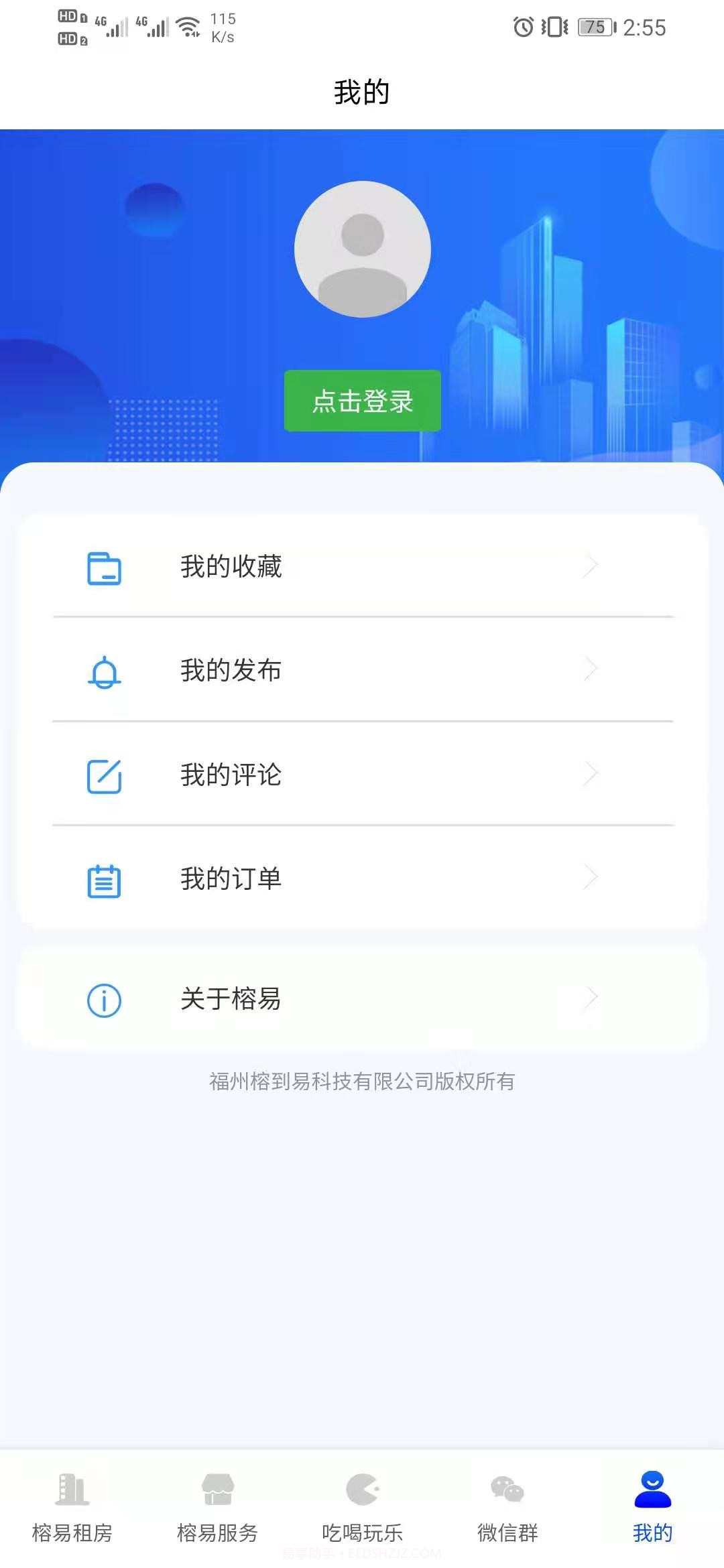Expand the 我的收藏 row chevron

click(589, 566)
